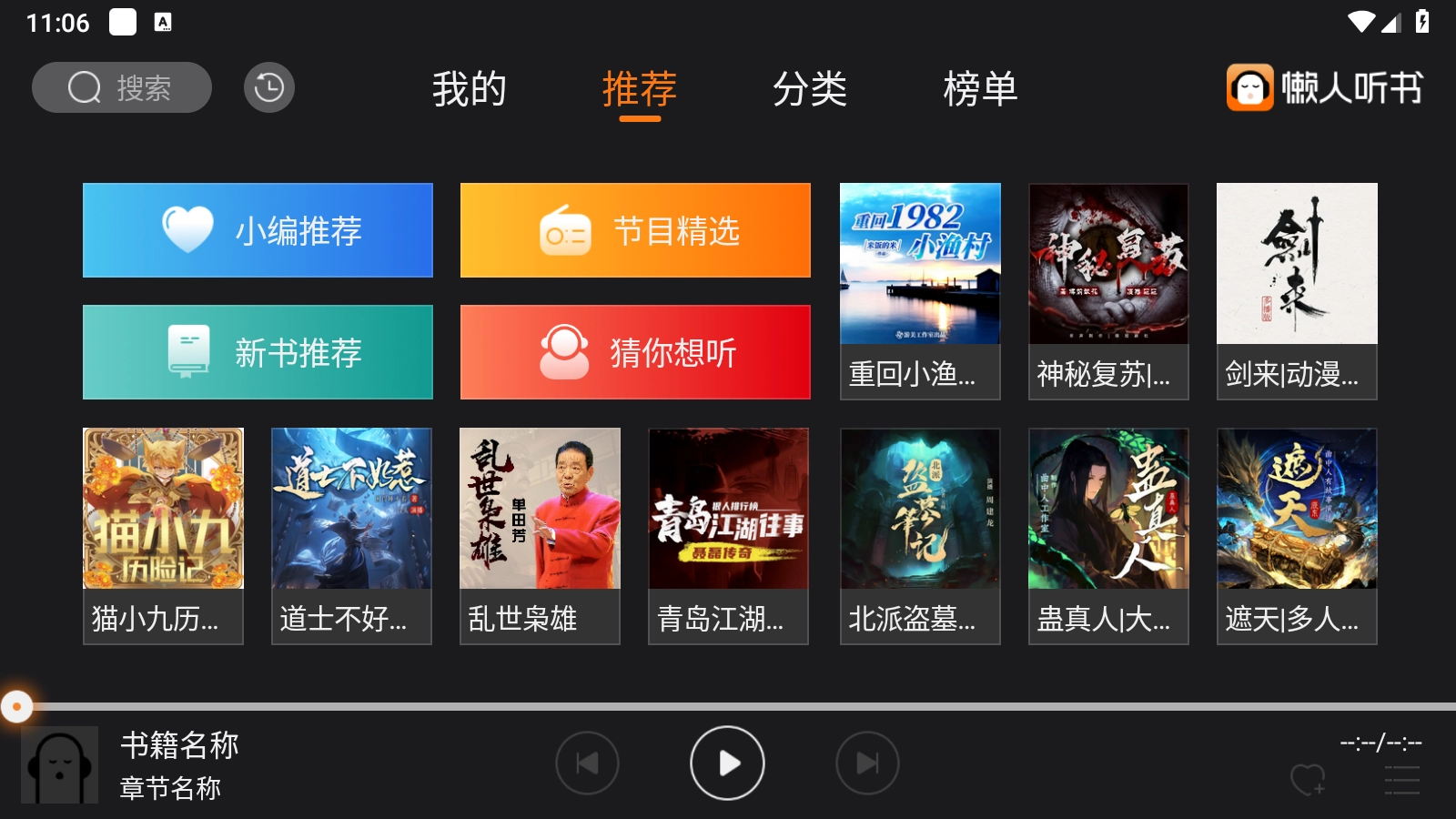Open 小编推荐 section
This screenshot has width=1456, height=819.
click(x=258, y=230)
